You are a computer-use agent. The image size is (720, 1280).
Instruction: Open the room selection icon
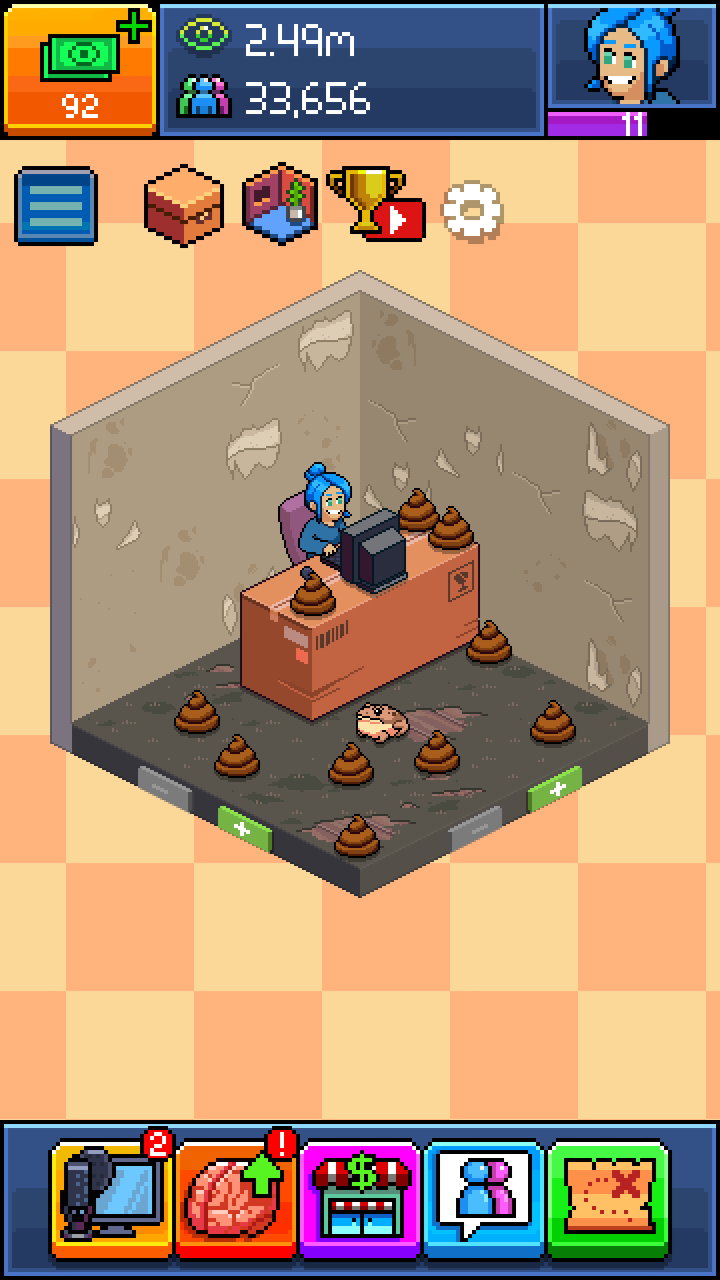click(281, 203)
